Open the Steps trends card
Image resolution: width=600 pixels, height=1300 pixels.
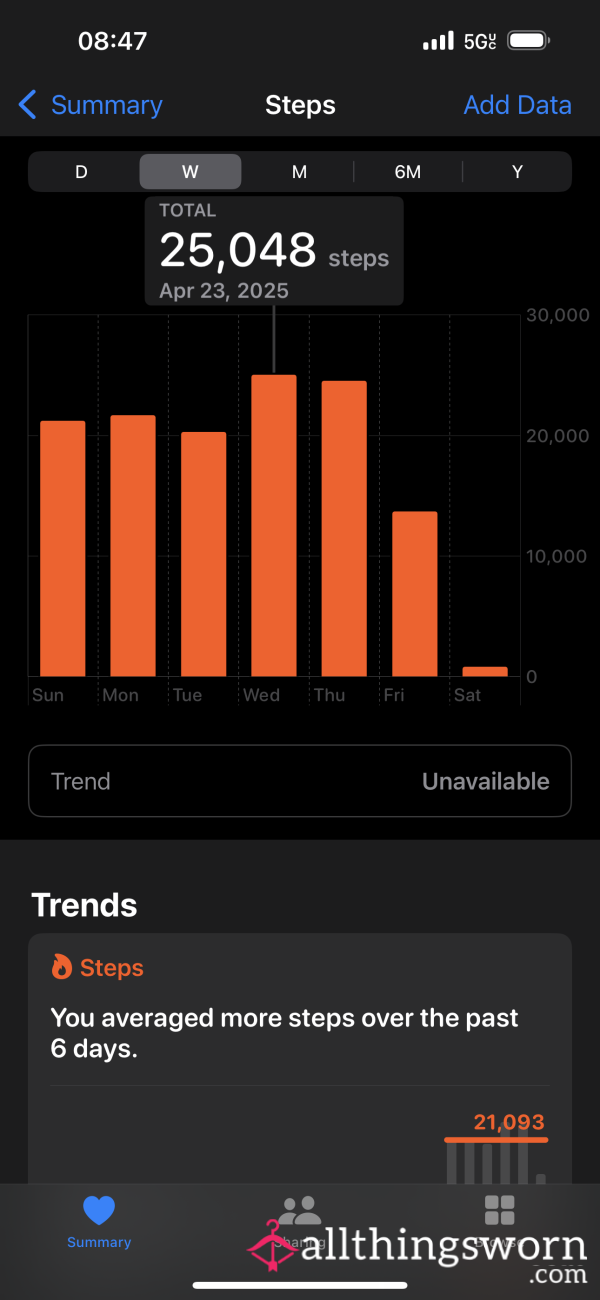pyautogui.click(x=300, y=1060)
